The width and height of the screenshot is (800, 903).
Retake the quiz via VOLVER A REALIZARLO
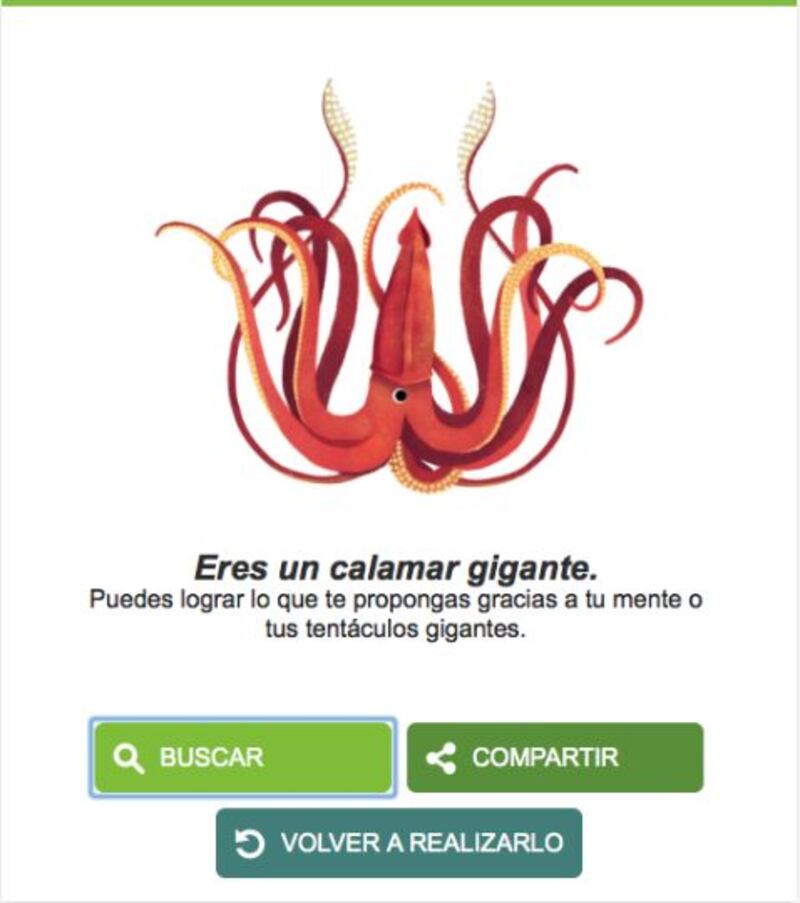point(398,843)
